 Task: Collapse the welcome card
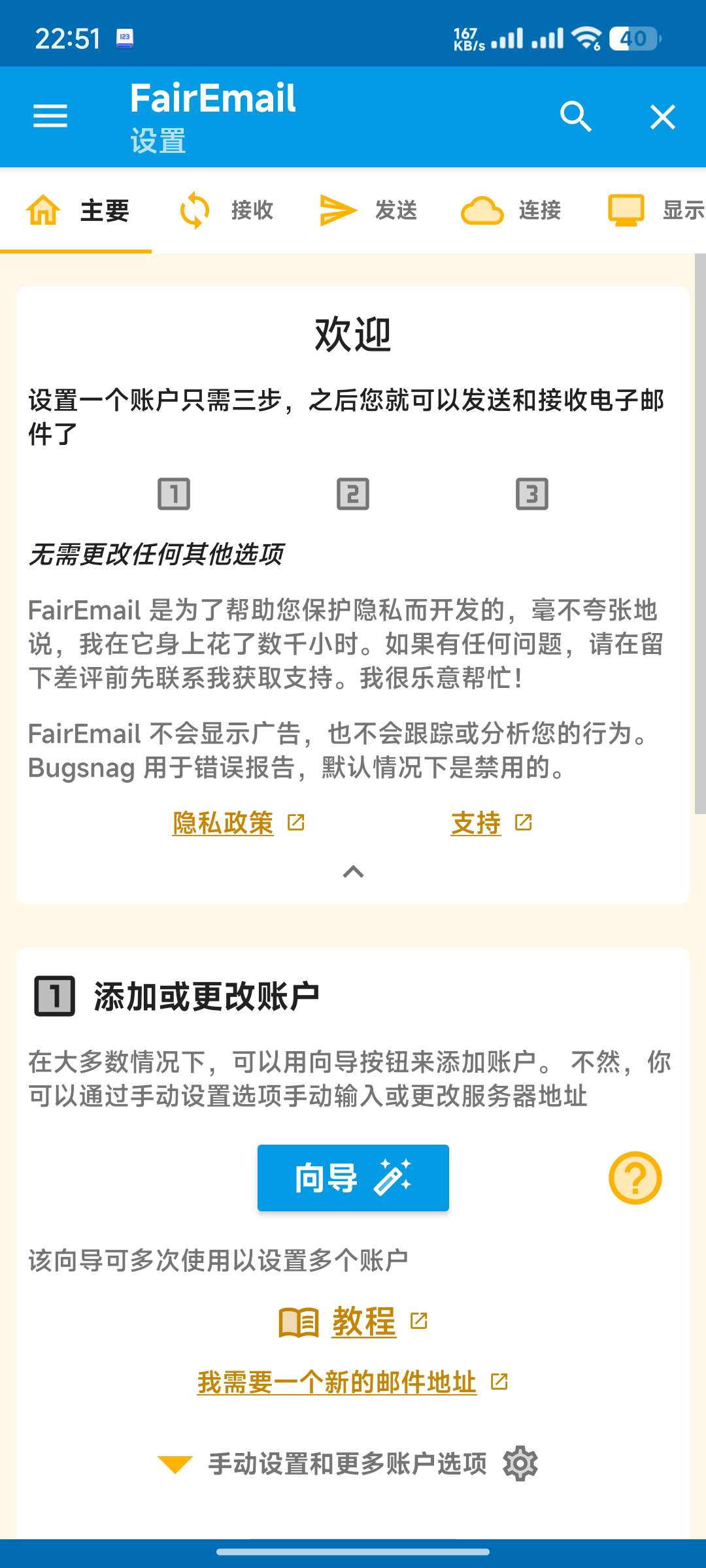point(353,872)
